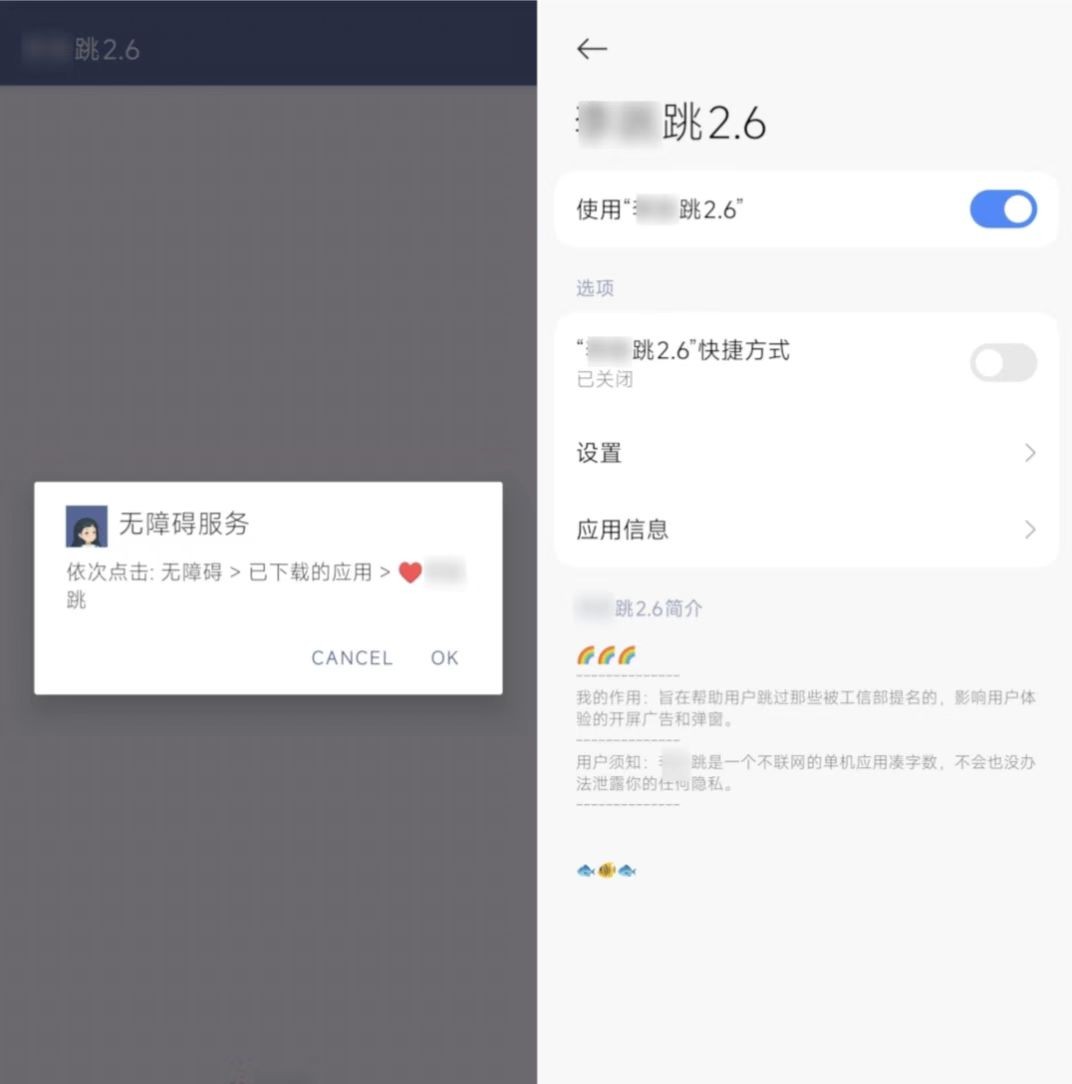Open the 设置 row

click(805, 453)
